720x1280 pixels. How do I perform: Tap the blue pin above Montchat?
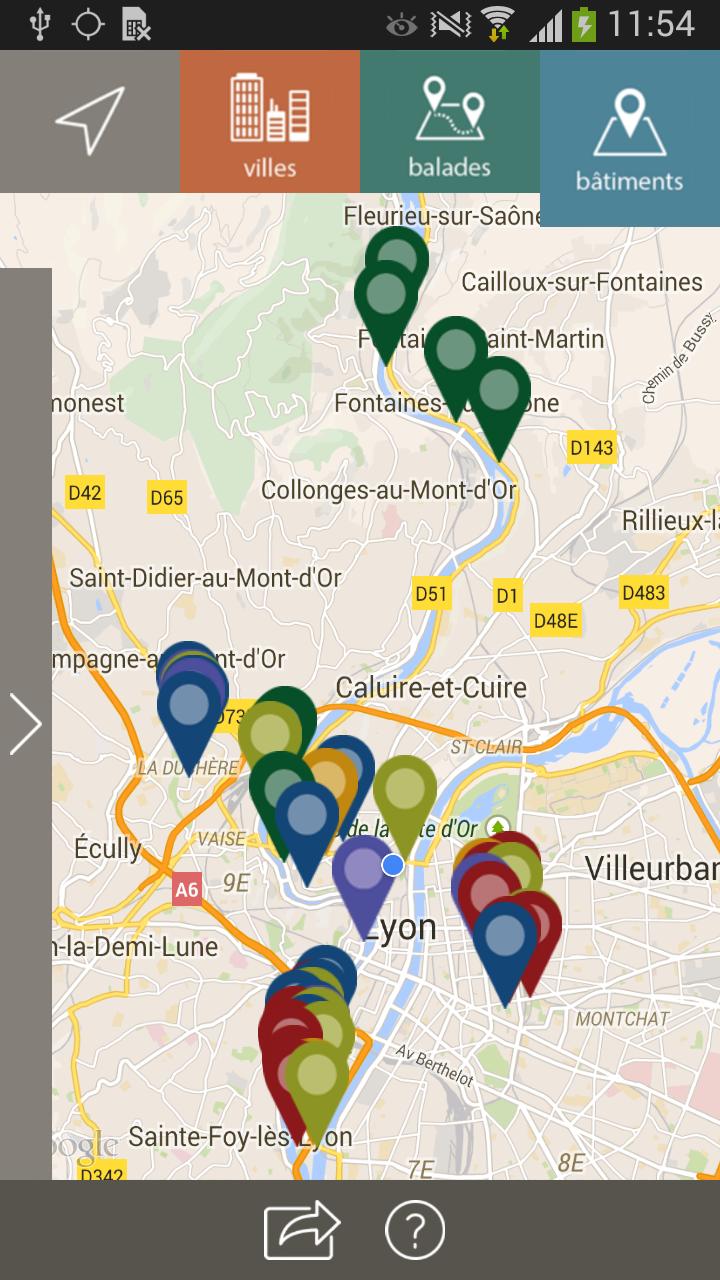pos(505,938)
